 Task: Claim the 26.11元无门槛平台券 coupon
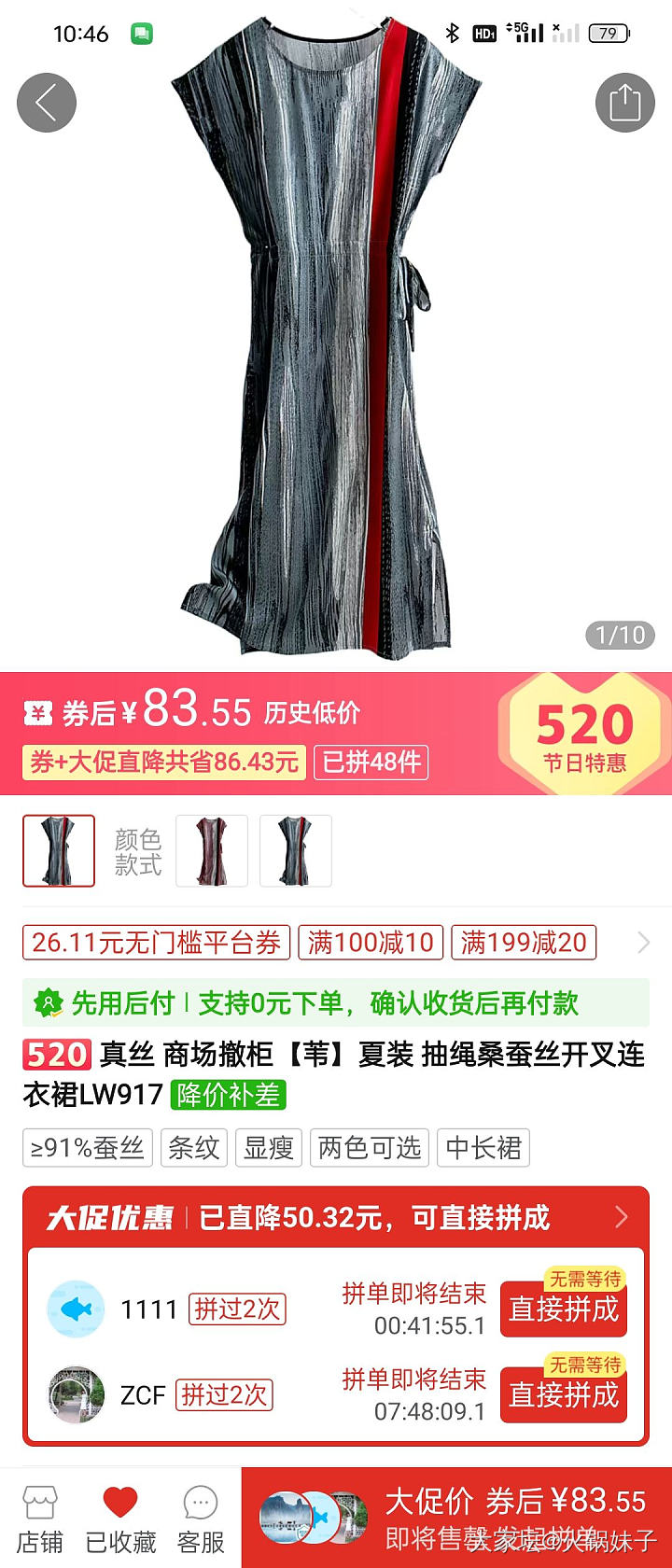(156, 943)
